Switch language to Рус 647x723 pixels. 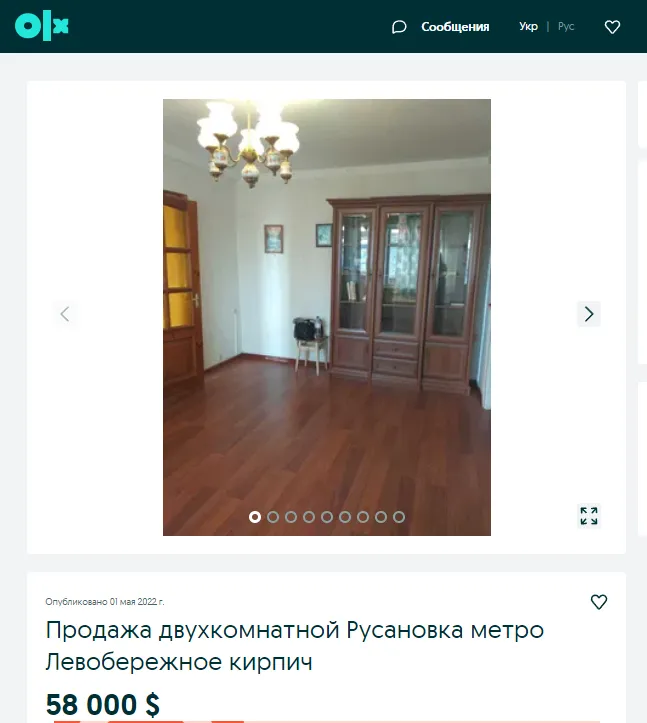pyautogui.click(x=566, y=27)
